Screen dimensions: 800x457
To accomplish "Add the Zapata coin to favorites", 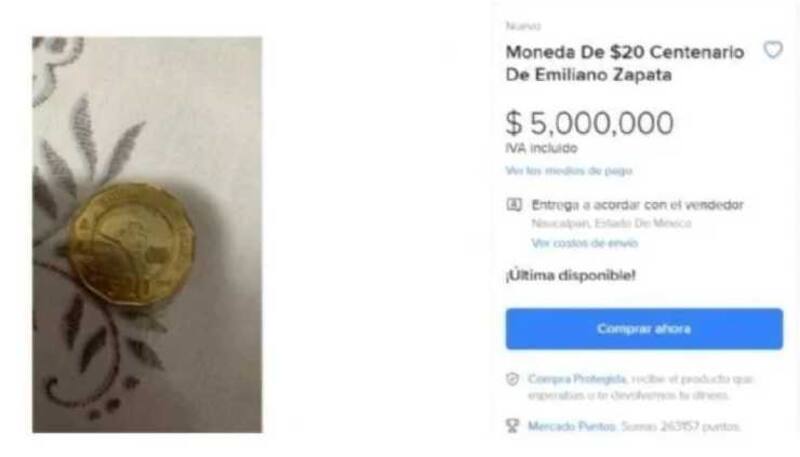I will click(x=772, y=50).
